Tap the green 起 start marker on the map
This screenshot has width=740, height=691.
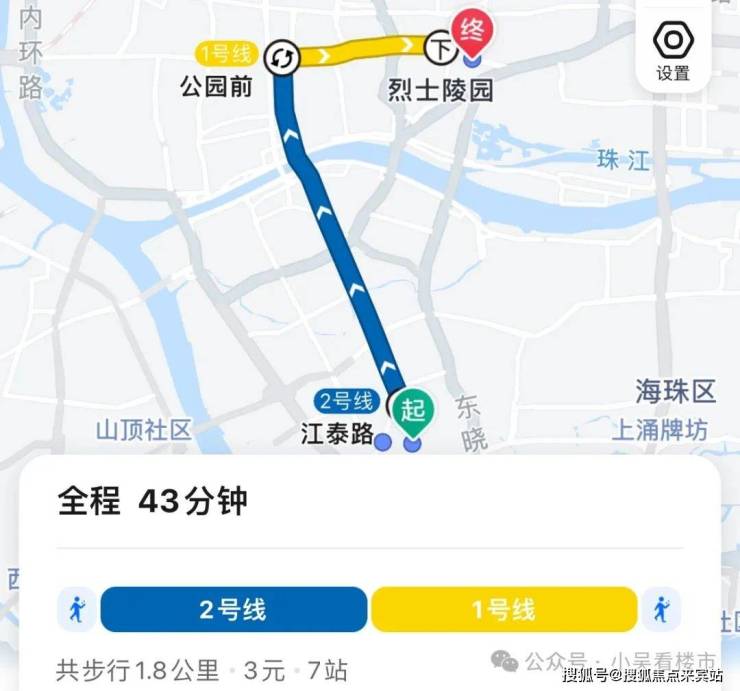pyautogui.click(x=411, y=410)
